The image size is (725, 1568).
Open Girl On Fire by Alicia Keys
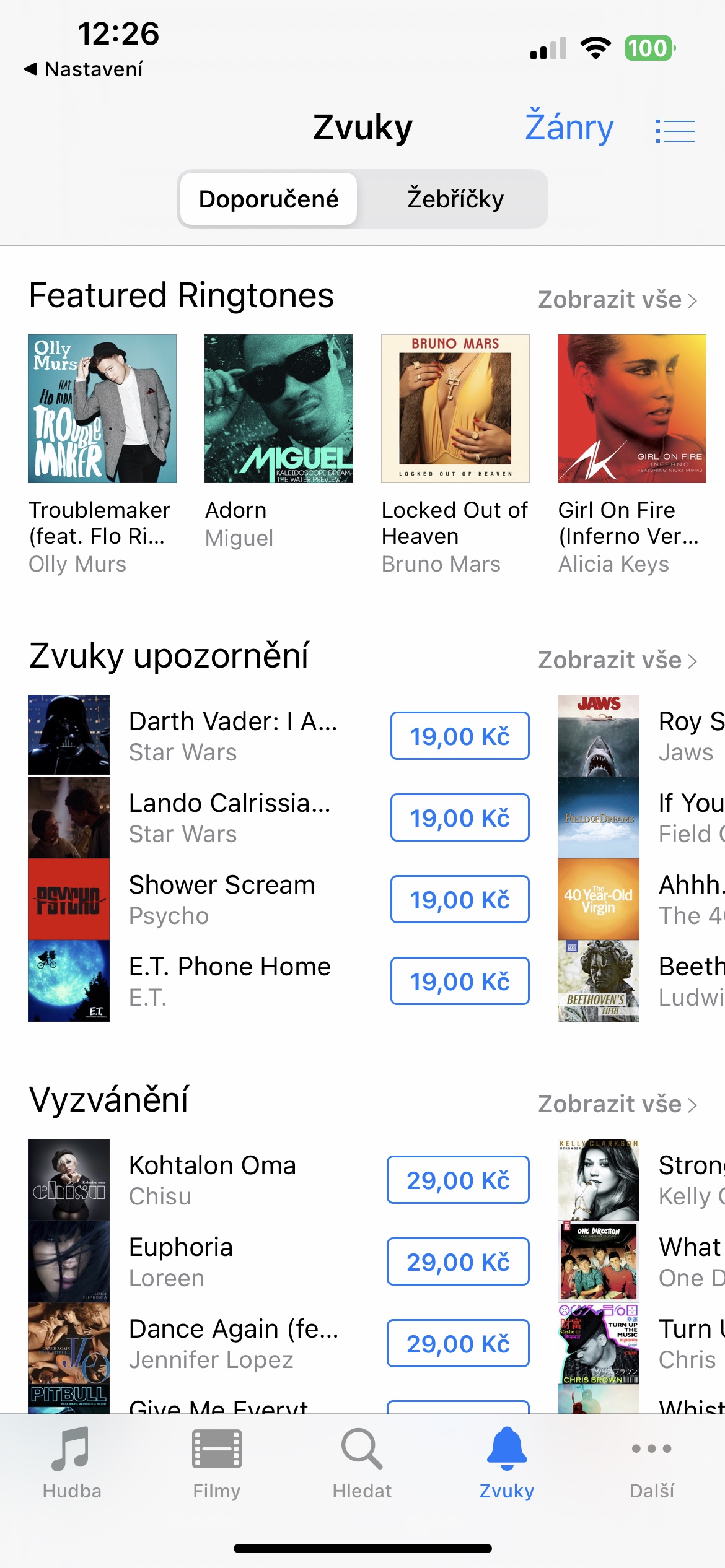[632, 455]
